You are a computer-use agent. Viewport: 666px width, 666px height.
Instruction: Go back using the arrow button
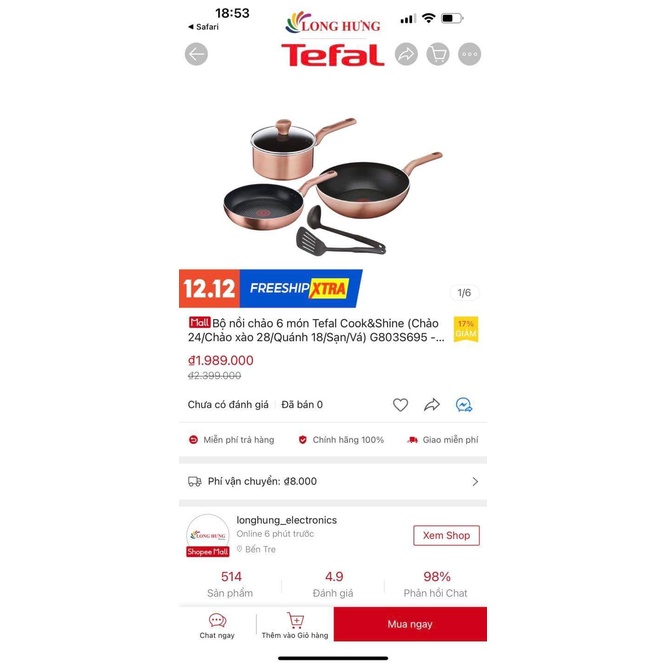click(x=196, y=54)
